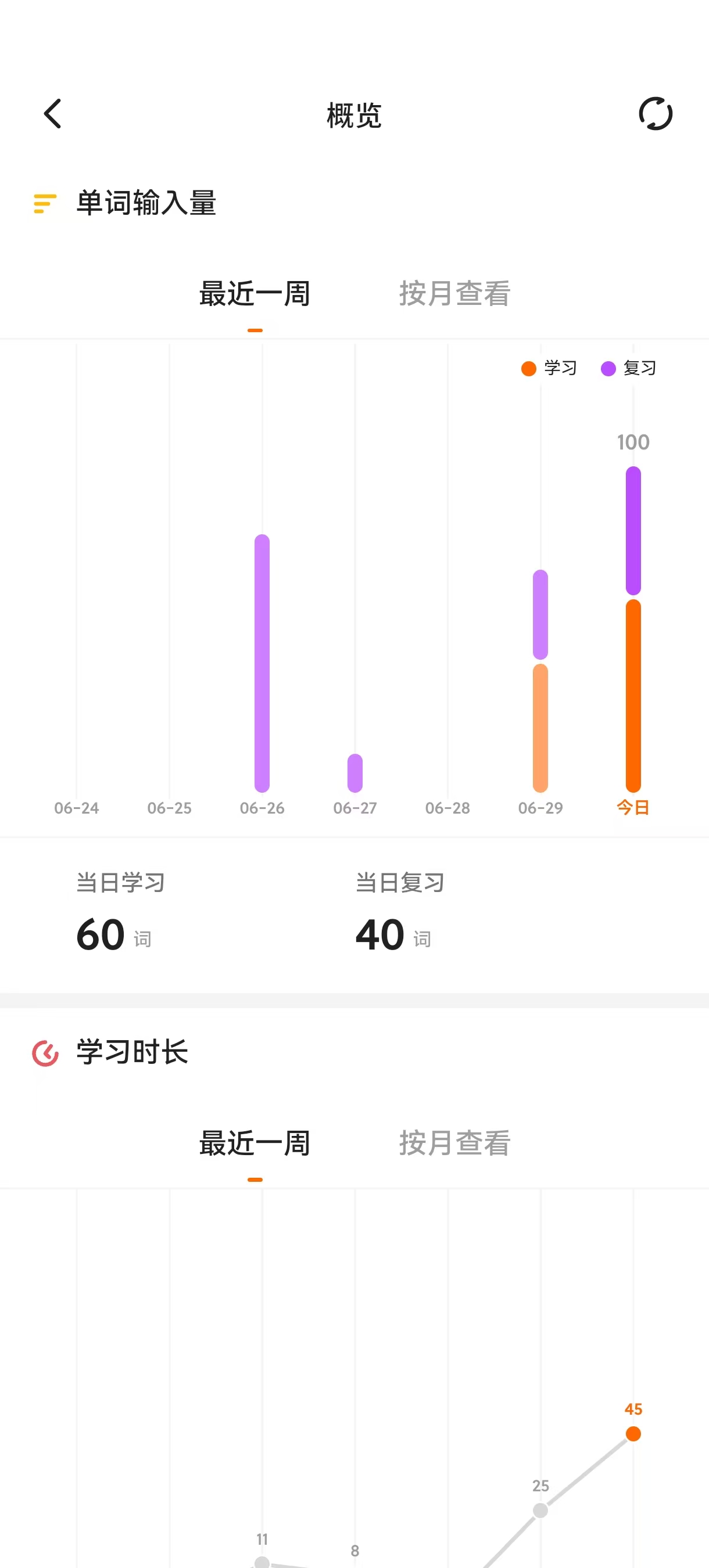Select the 06-27 bar in word chart
The height and width of the screenshot is (1568, 709).
coord(355,773)
